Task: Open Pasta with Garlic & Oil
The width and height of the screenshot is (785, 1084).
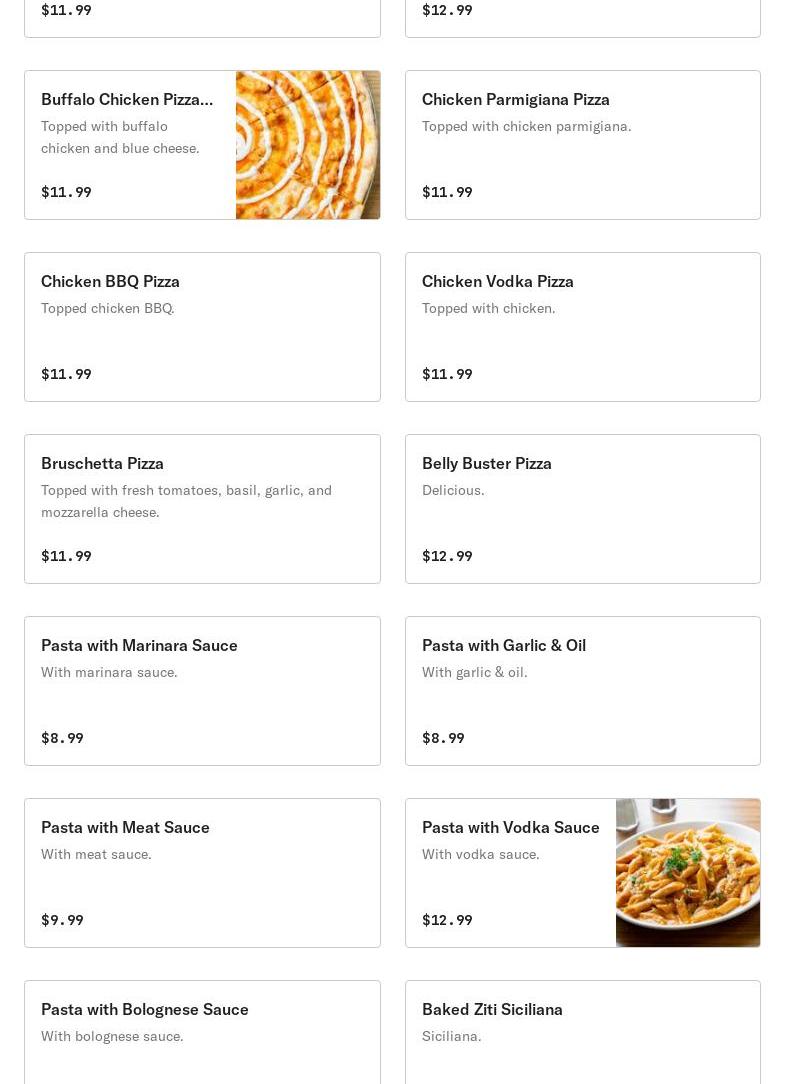Action: (x=582, y=691)
